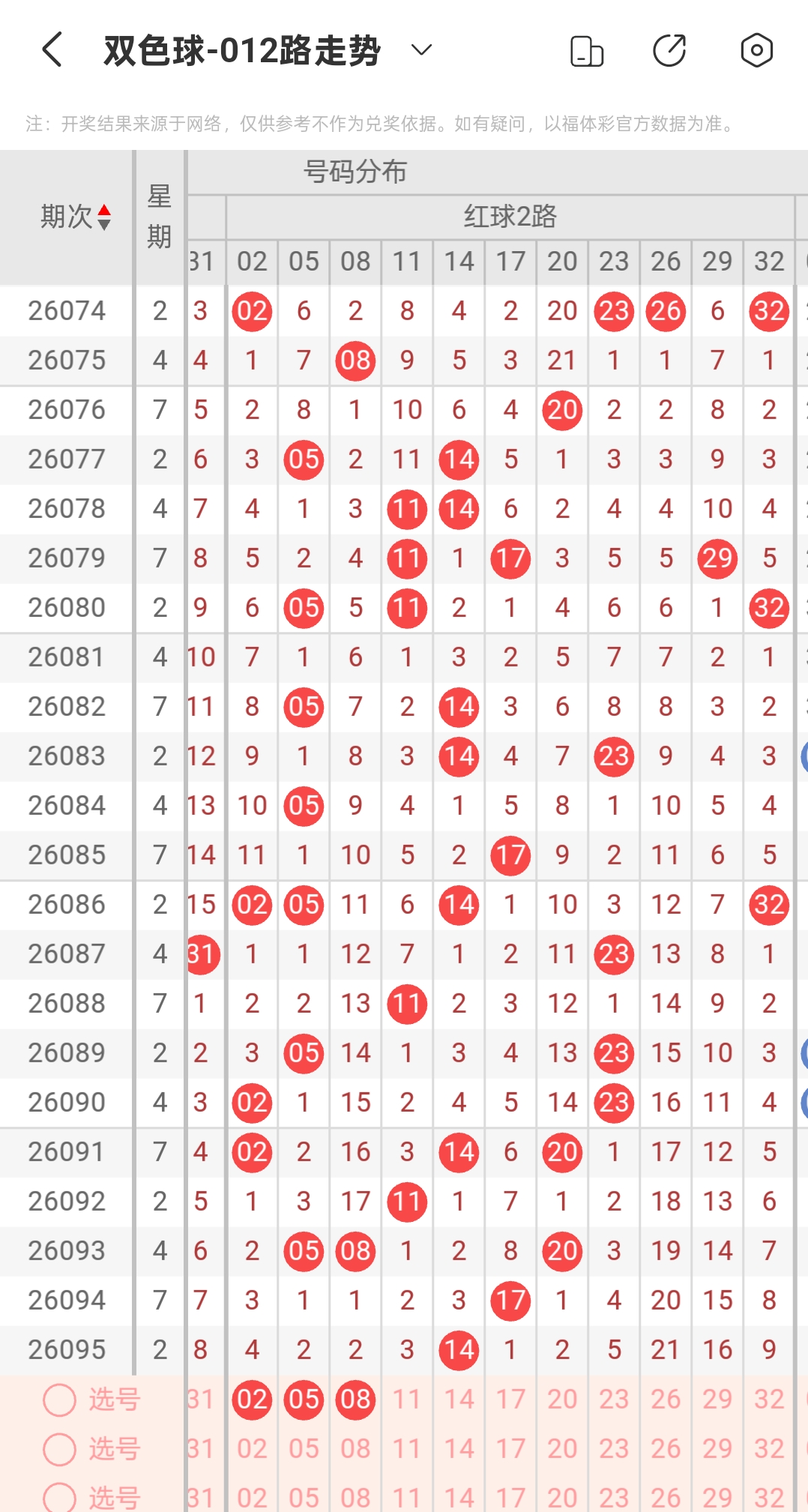Expand the 双色球-012路走势 title dropdown
This screenshot has width=808, height=1512.
coord(422,50)
